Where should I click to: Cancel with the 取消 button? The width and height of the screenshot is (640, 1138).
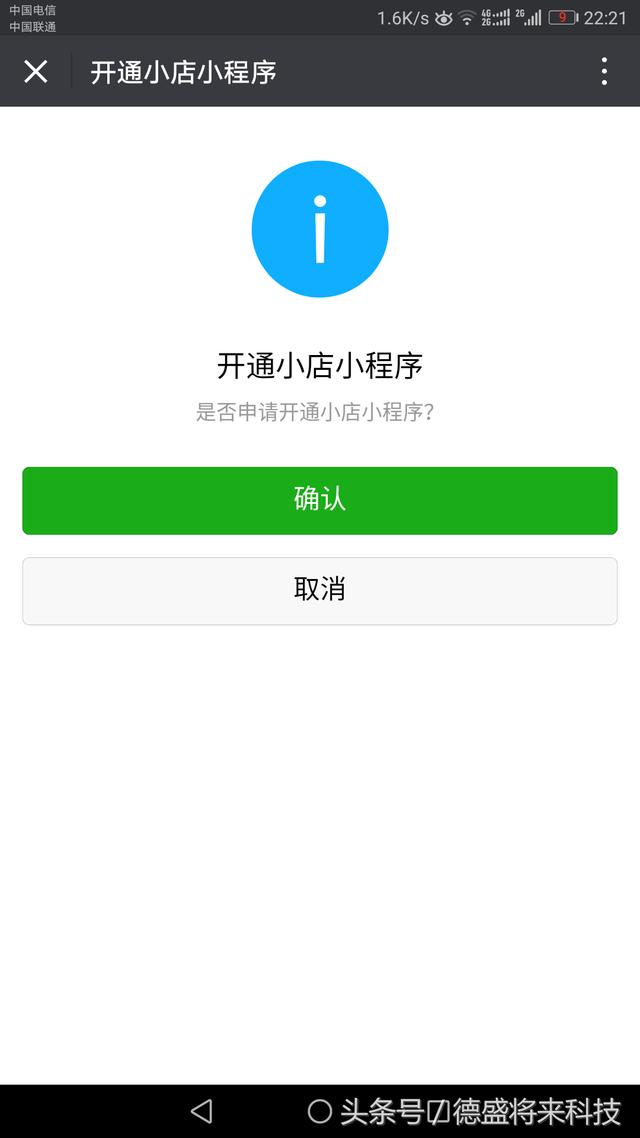pyautogui.click(x=320, y=590)
